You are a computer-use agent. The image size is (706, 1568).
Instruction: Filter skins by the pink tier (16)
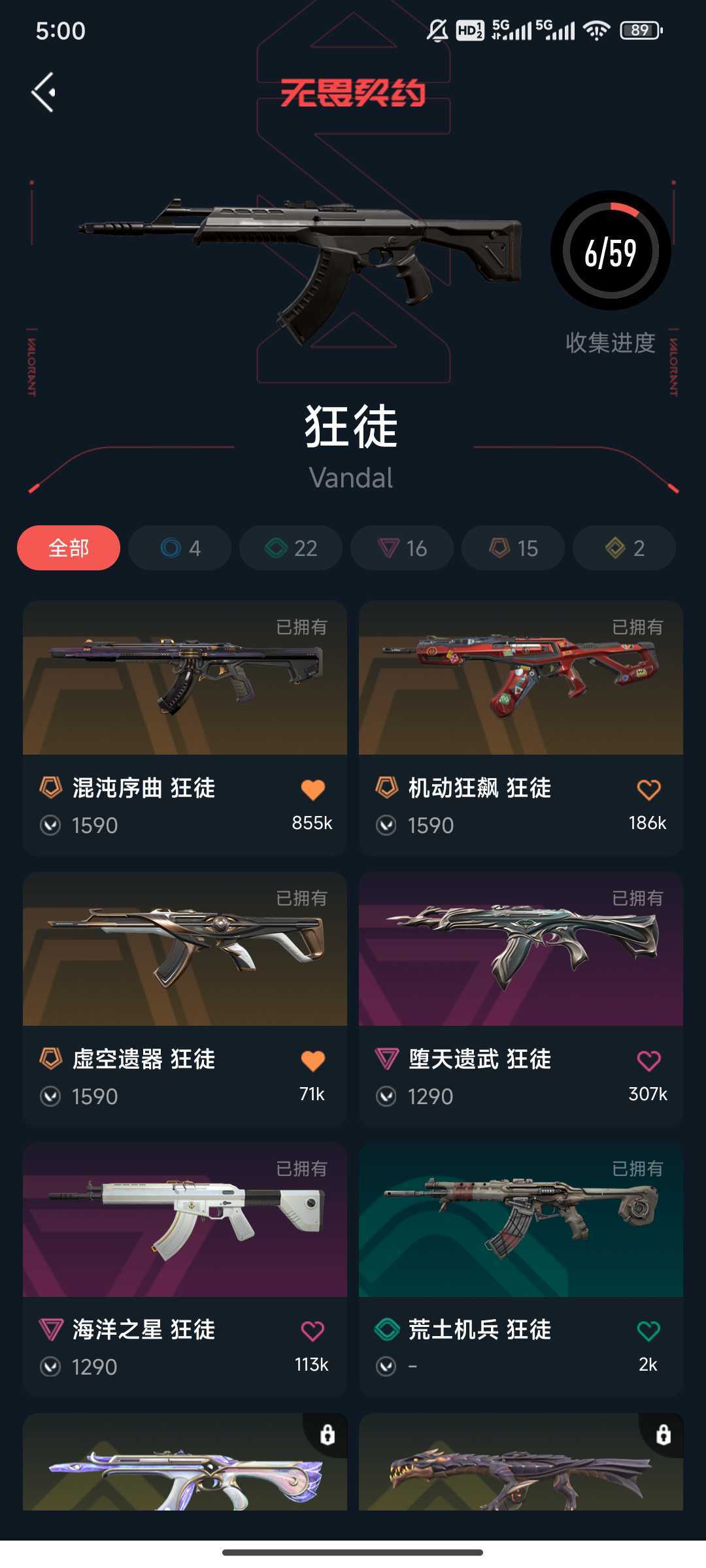(x=402, y=547)
